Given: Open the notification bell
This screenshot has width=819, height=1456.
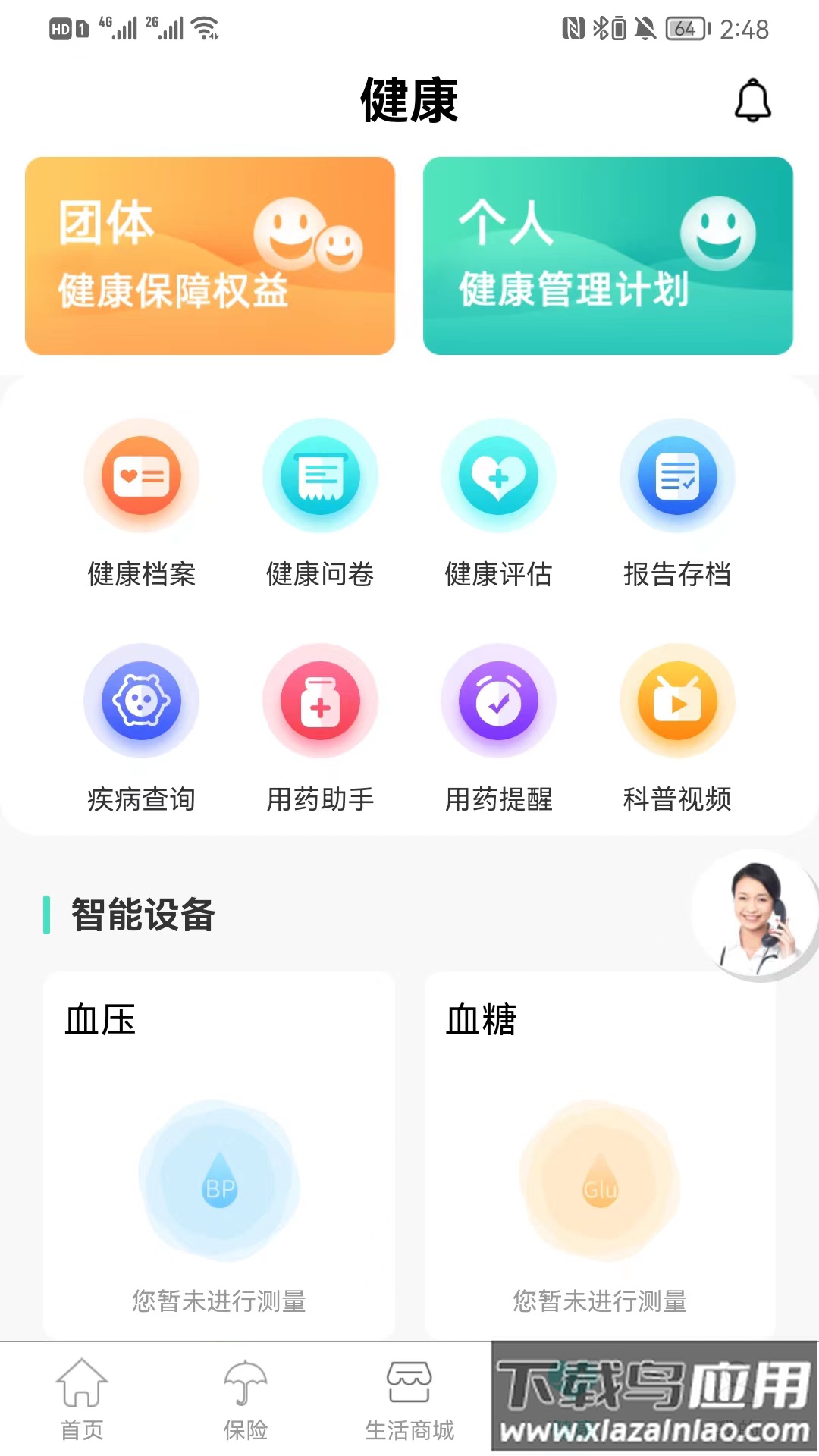Looking at the screenshot, I should [x=753, y=101].
